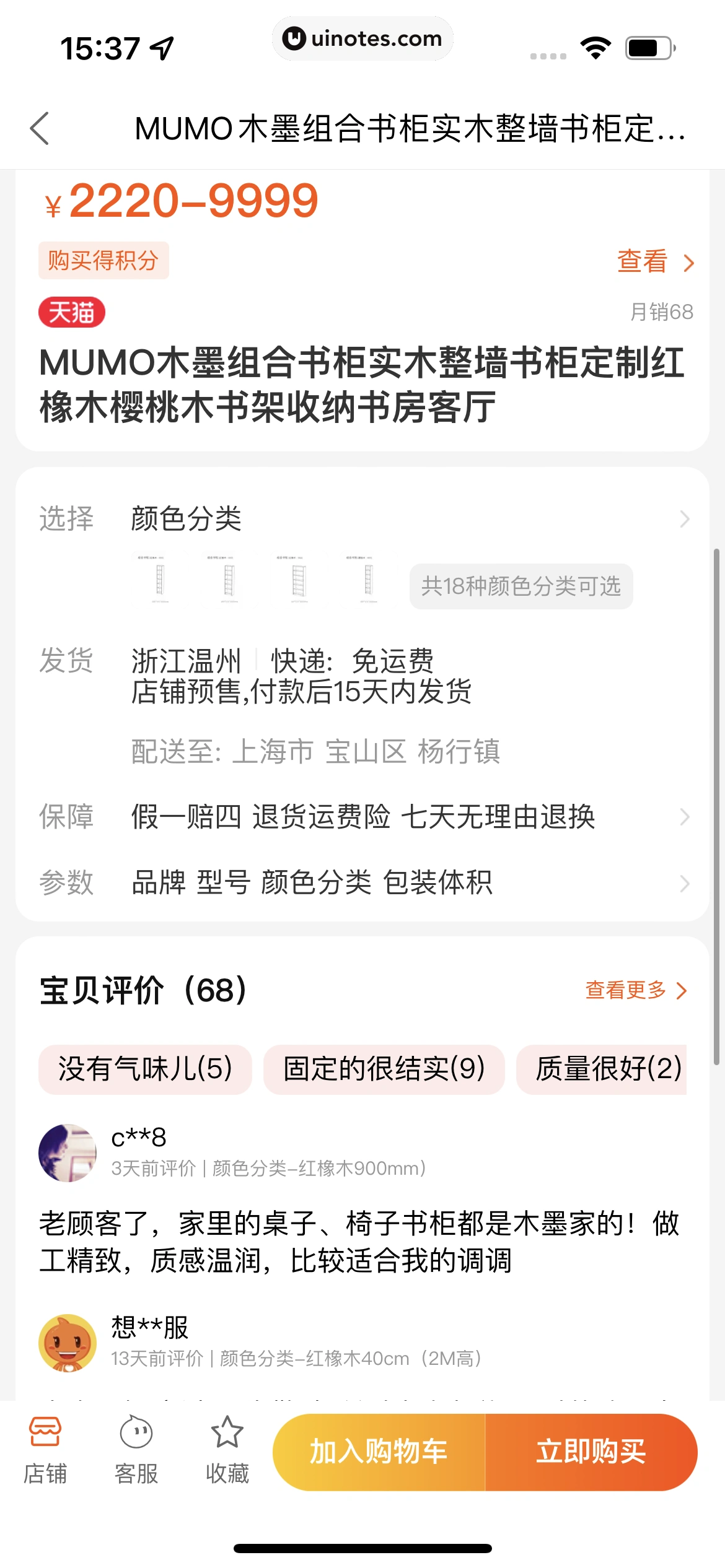Image resolution: width=725 pixels, height=1568 pixels.
Task: Click the 天猫 Tmall badge
Action: point(71,313)
